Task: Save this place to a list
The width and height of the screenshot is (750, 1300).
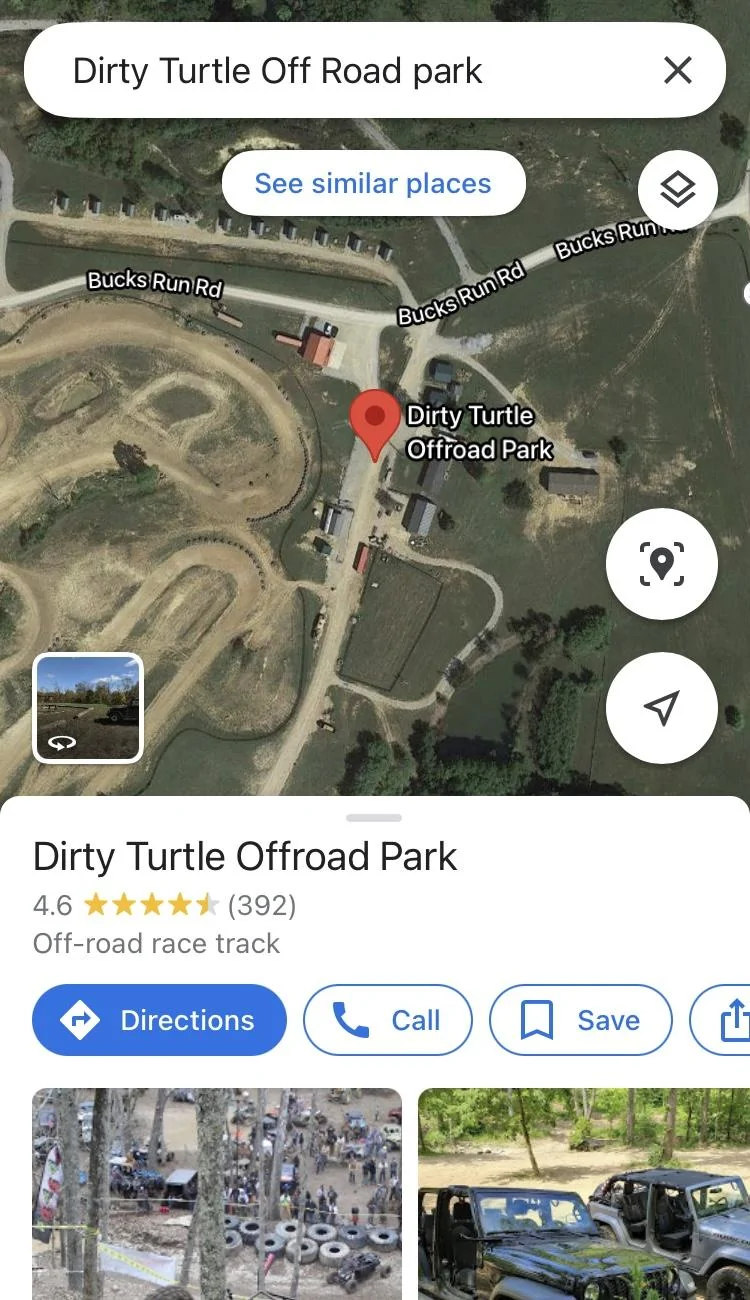Action: point(580,1020)
